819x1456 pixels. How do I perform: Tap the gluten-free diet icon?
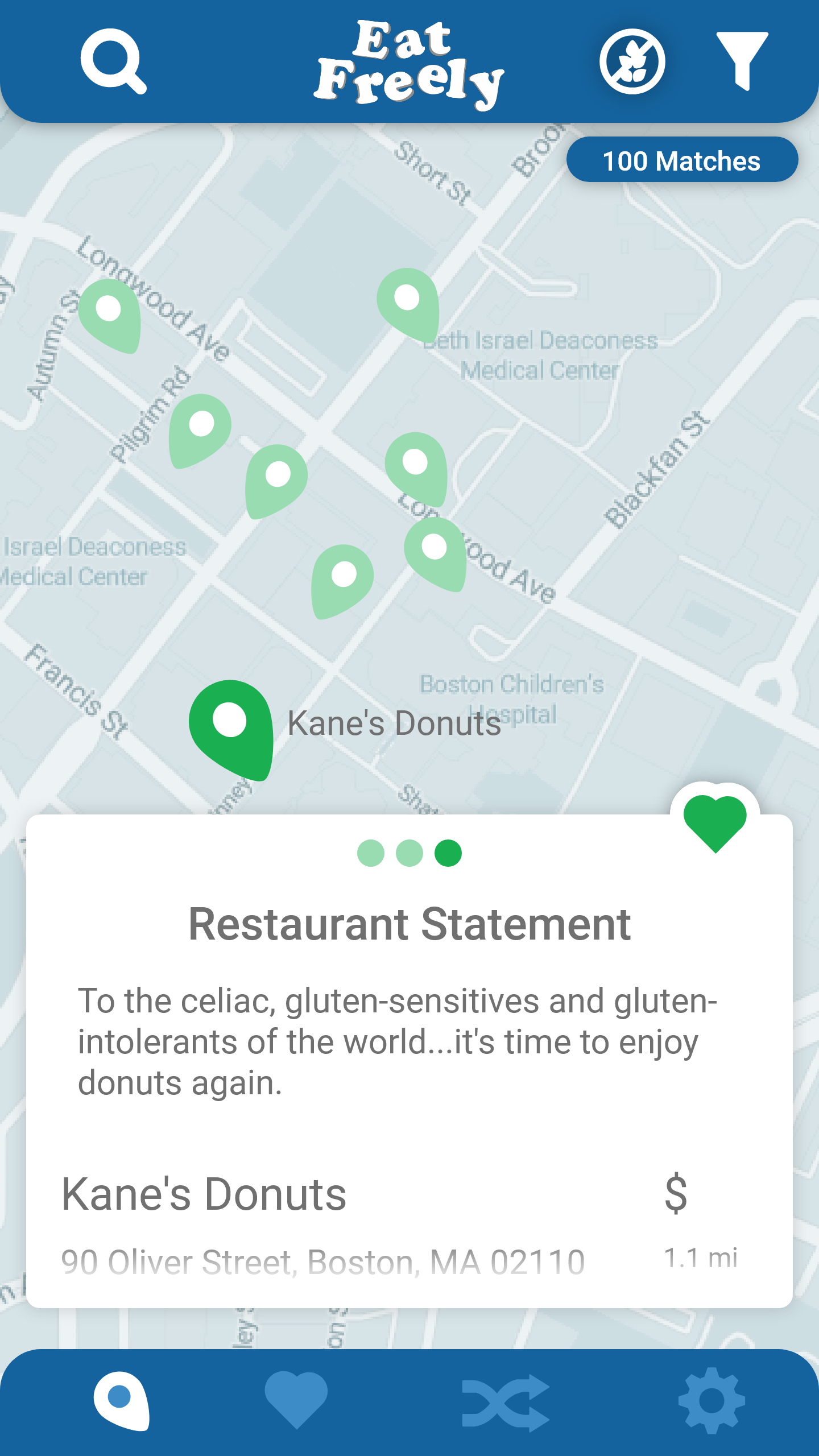pos(632,61)
